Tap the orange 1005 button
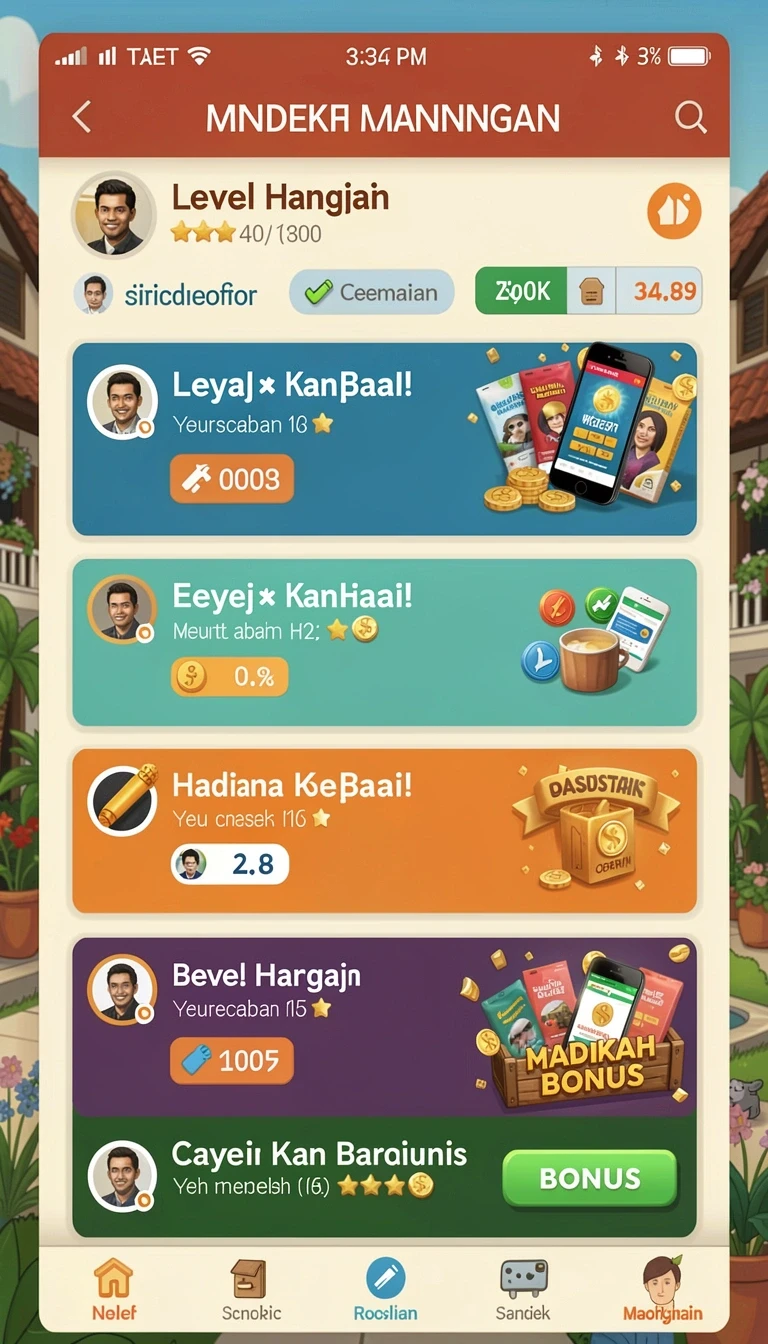 pos(232,1060)
